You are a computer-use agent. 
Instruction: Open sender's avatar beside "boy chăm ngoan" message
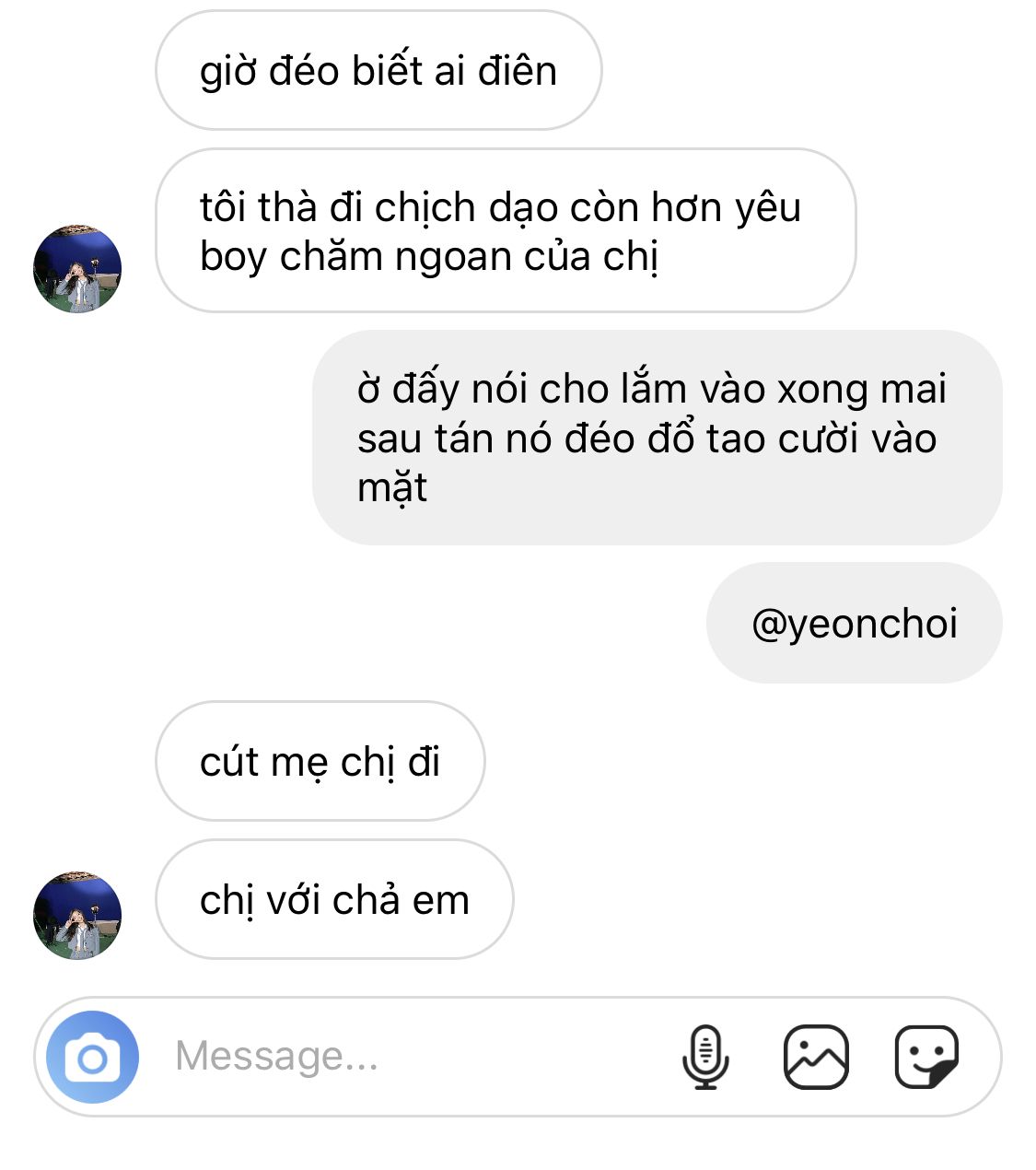77,268
